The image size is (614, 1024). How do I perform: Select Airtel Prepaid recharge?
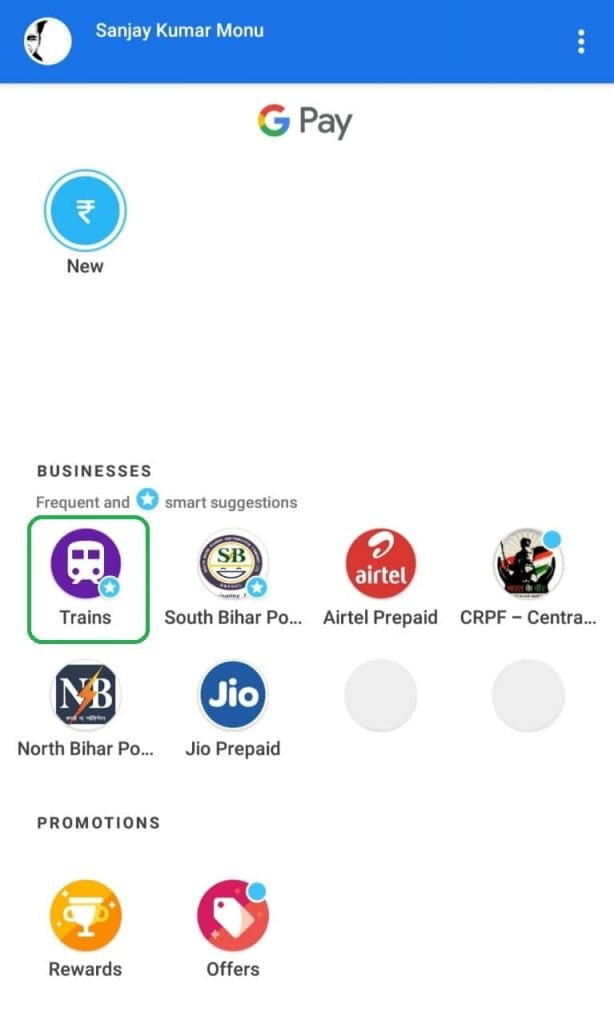tap(380, 565)
